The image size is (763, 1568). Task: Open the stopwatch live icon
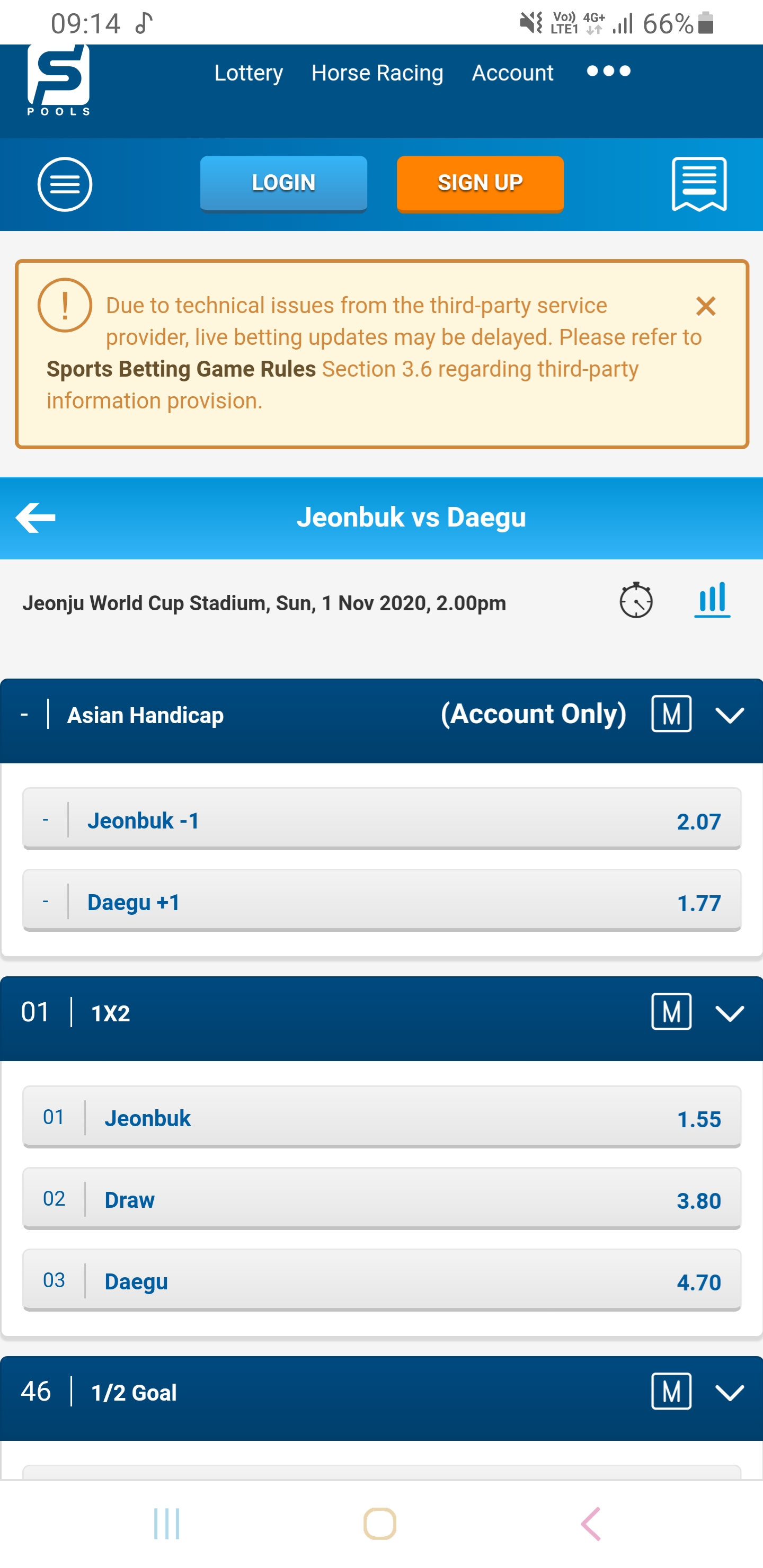[x=636, y=601]
